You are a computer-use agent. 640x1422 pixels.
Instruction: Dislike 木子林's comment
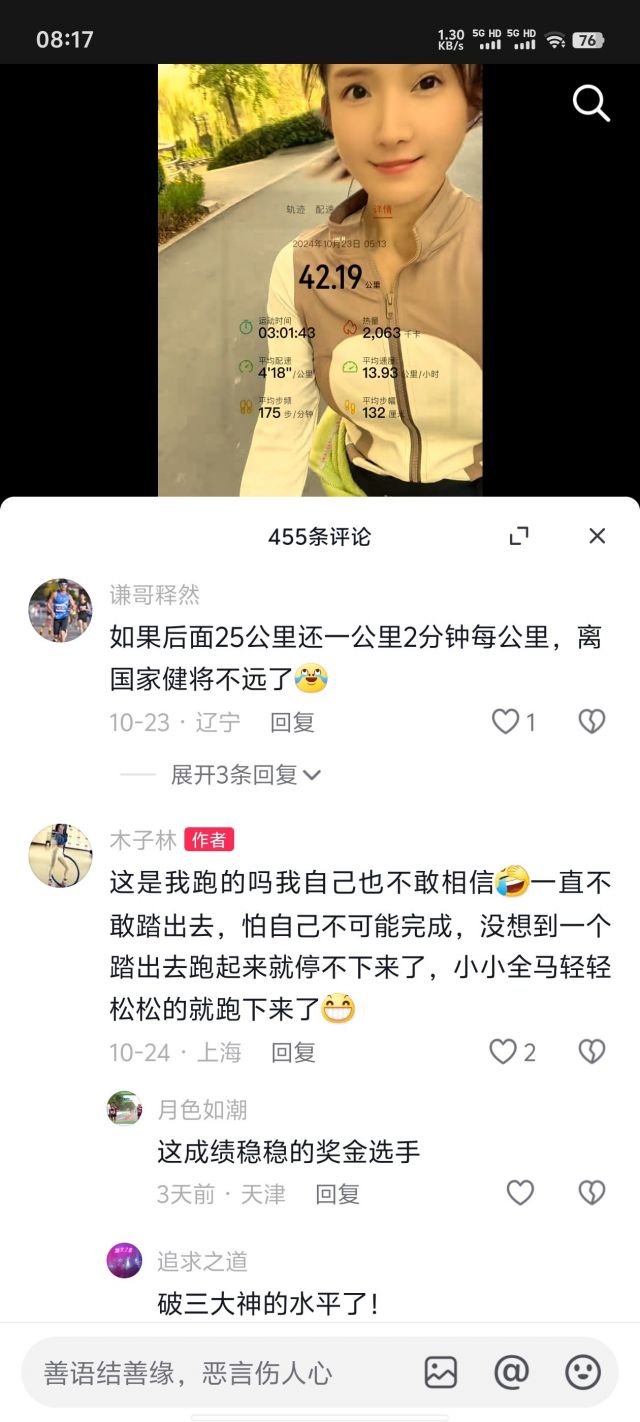click(x=592, y=1051)
